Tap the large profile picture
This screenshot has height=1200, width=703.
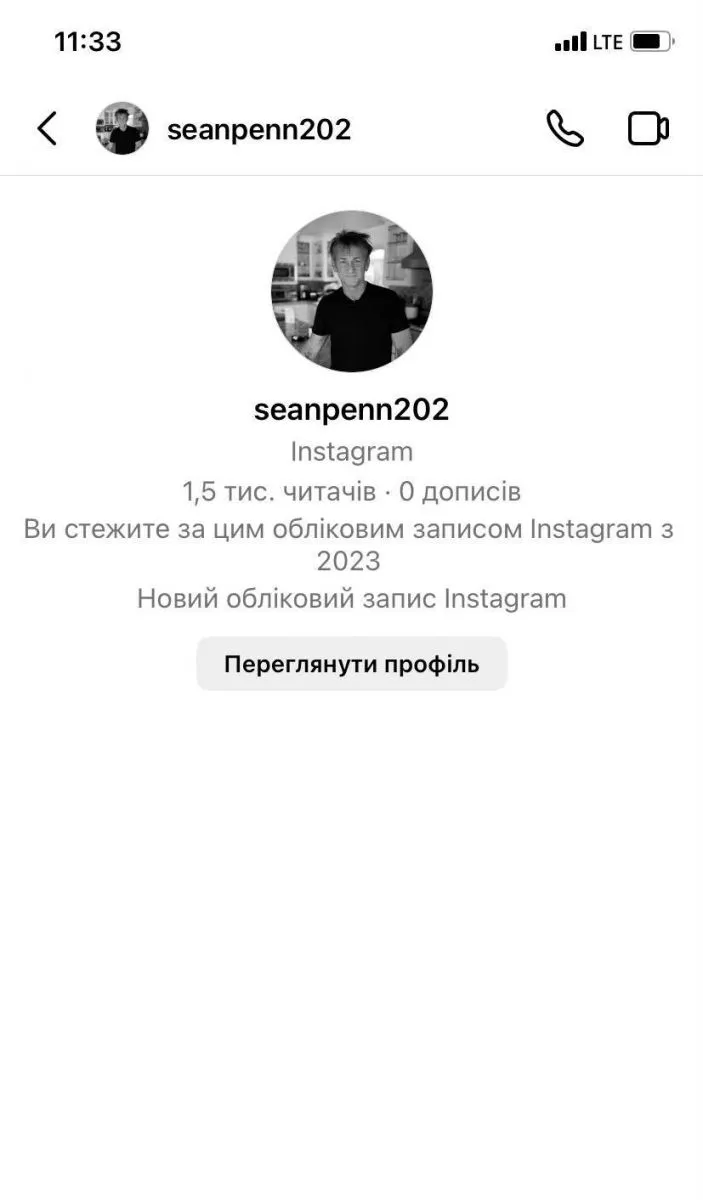351,291
